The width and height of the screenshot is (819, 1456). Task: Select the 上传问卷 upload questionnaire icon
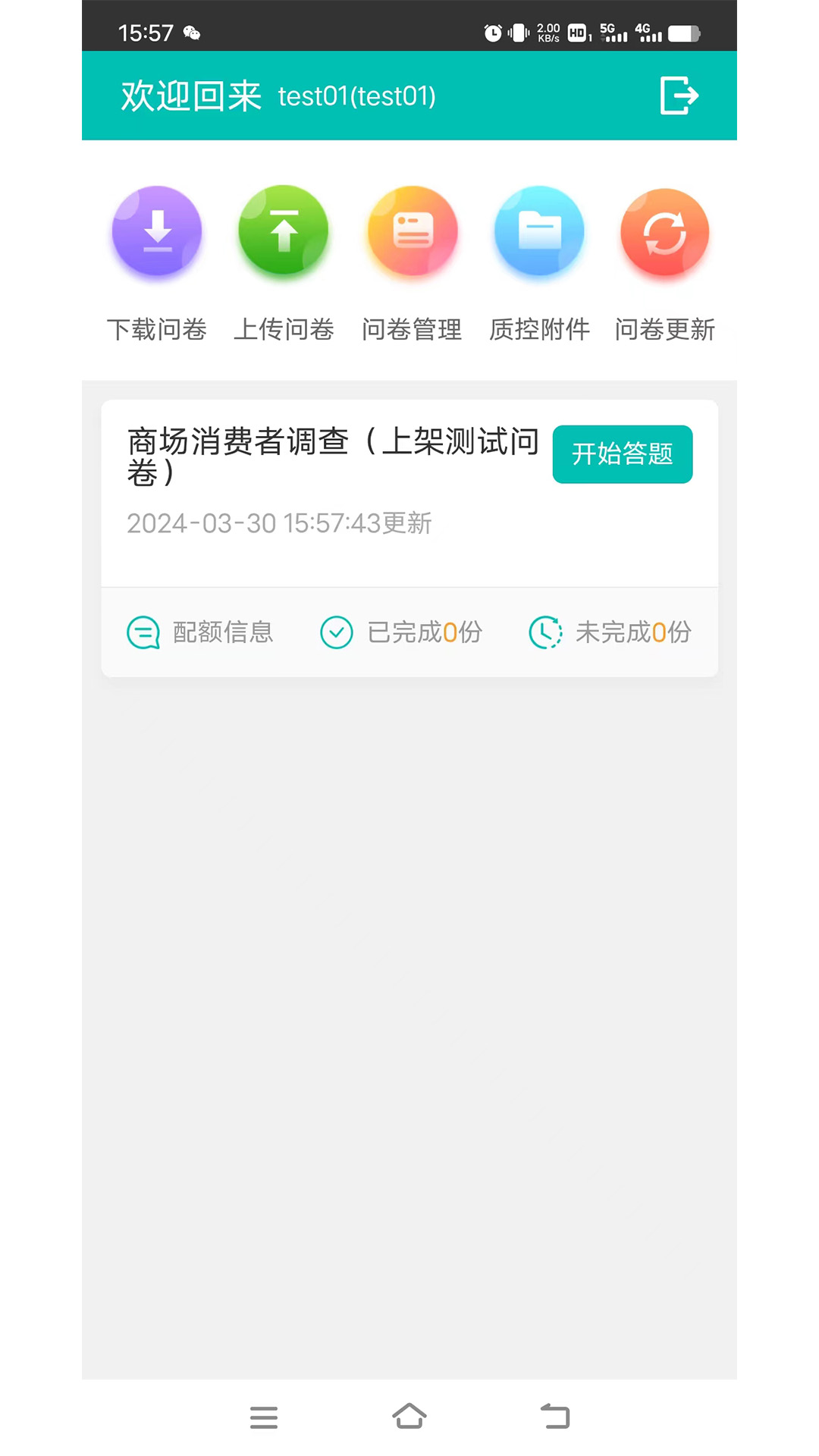[284, 231]
